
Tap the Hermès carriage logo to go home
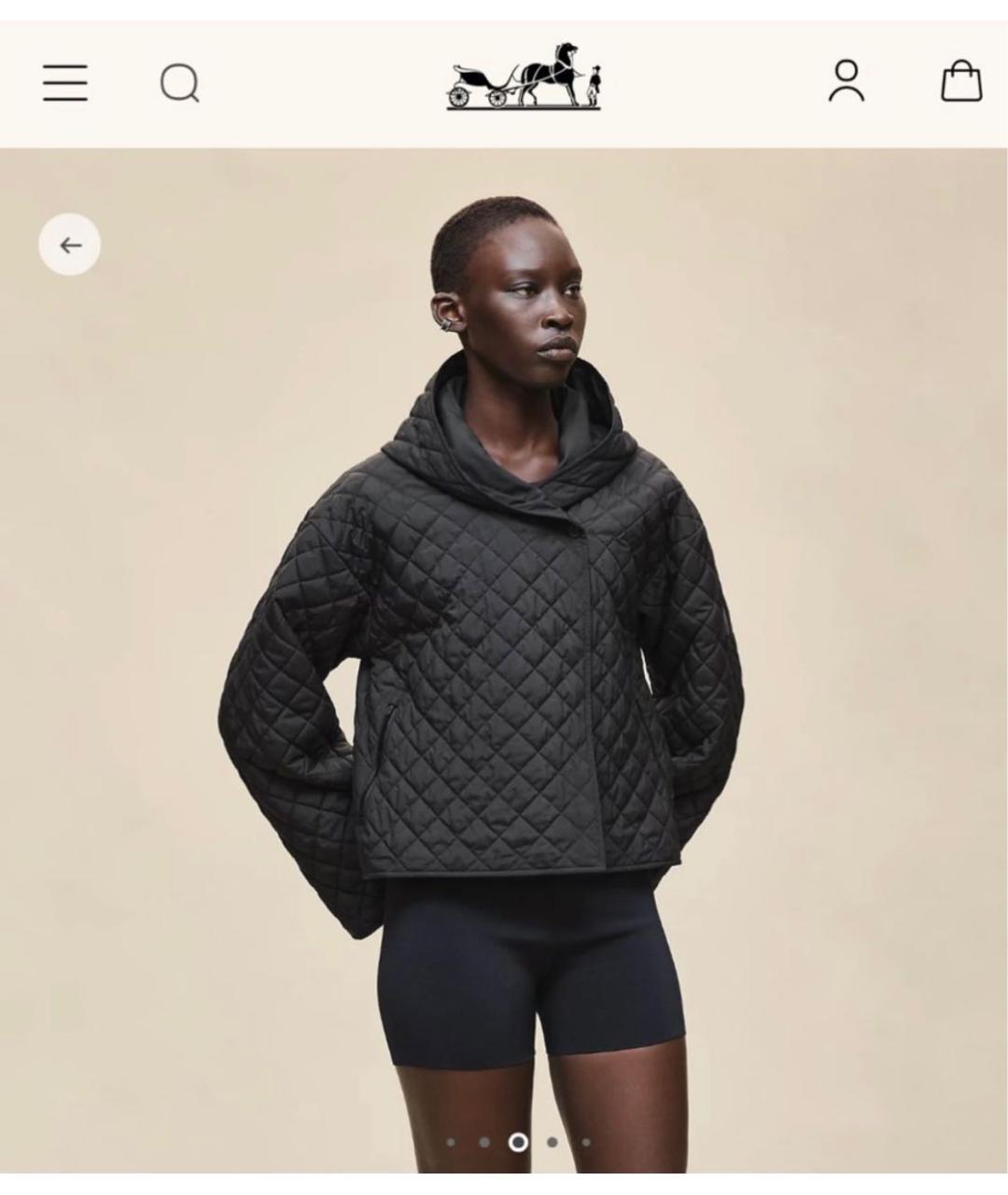[x=524, y=77]
